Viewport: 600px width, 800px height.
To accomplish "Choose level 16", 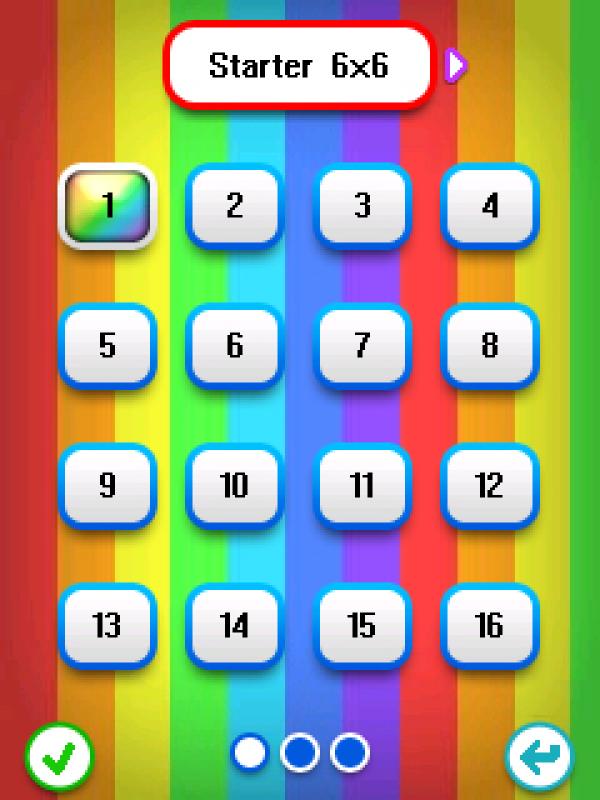I will tap(489, 626).
